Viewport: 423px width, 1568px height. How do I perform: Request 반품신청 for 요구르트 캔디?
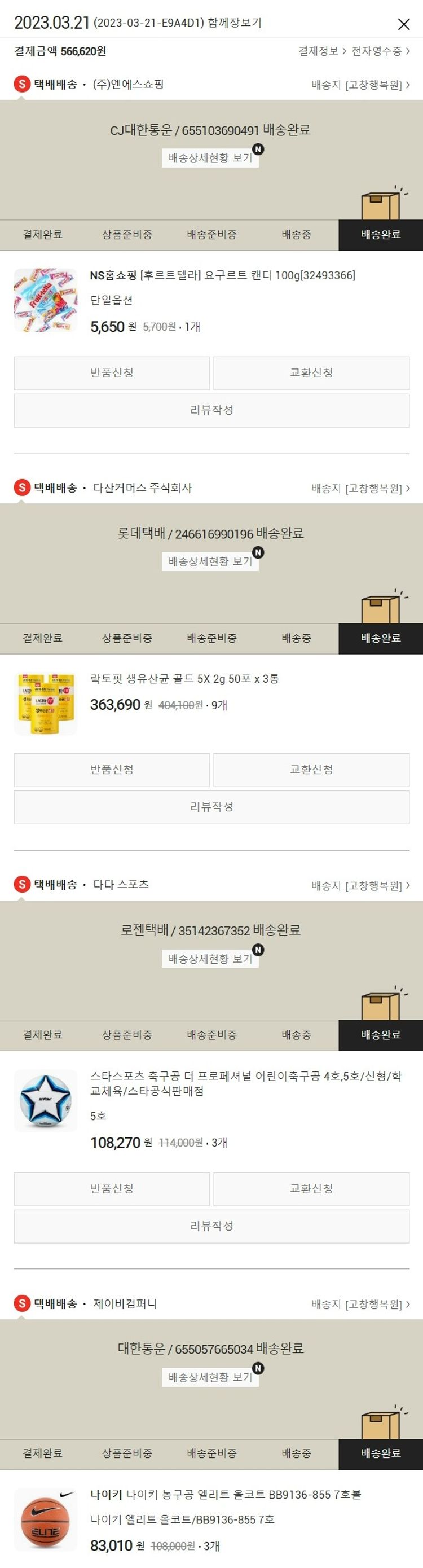click(x=112, y=372)
